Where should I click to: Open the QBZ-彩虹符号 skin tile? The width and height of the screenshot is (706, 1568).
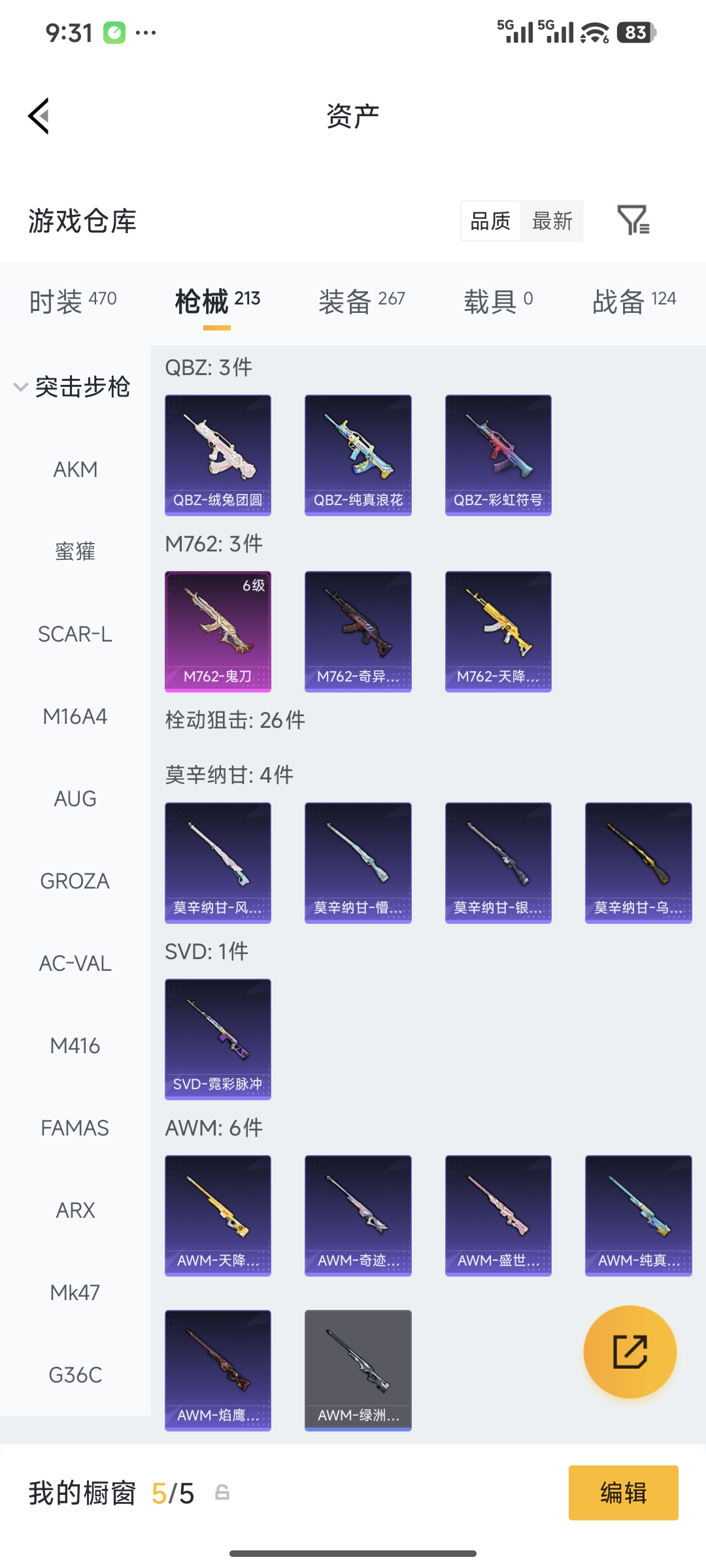tap(498, 455)
